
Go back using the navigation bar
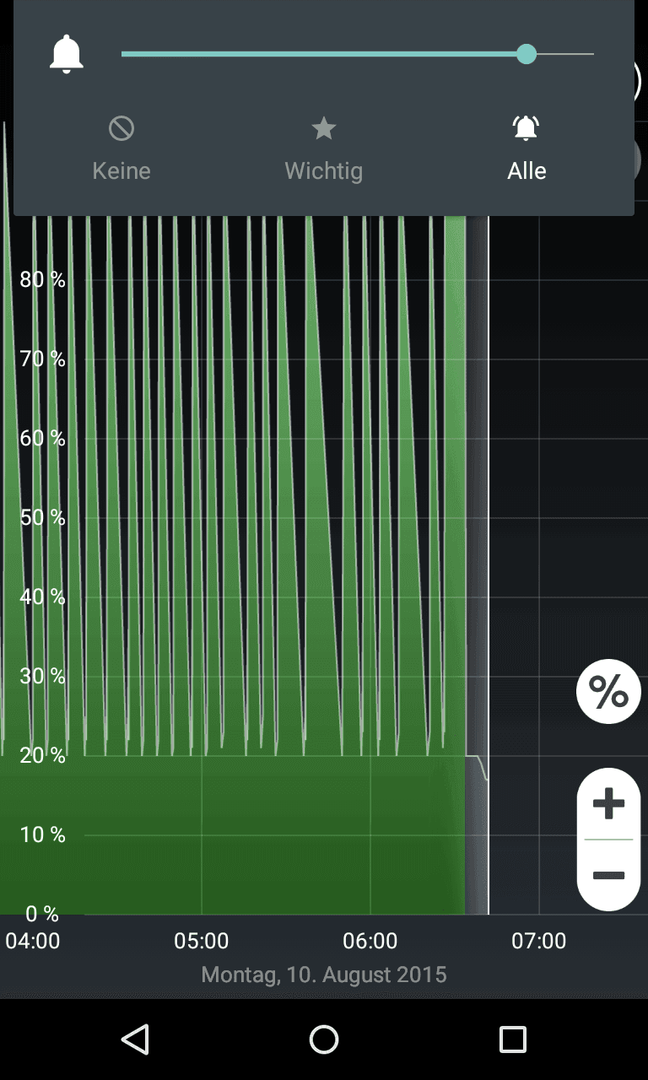click(135, 1039)
